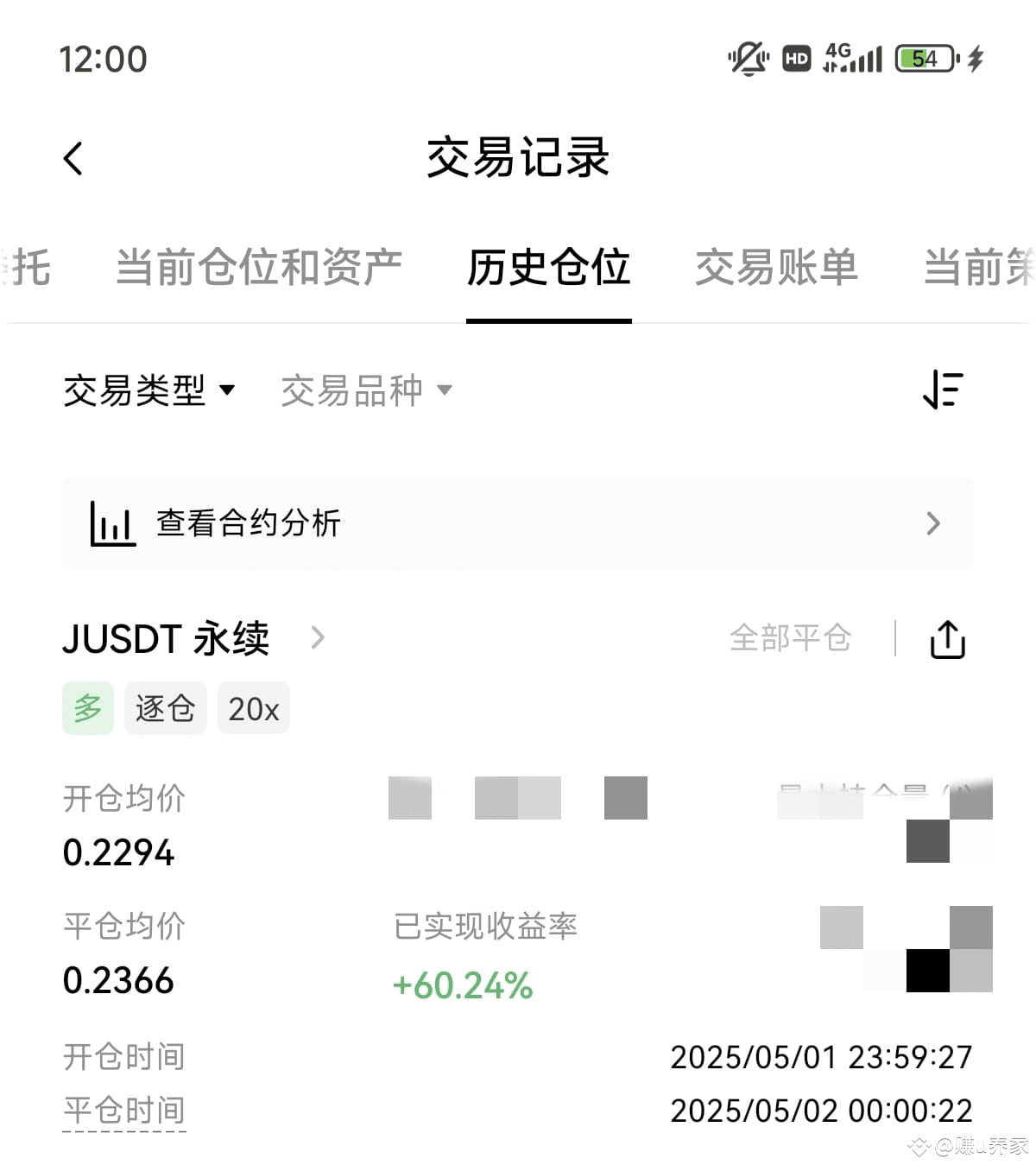Image resolution: width=1036 pixels, height=1165 pixels.
Task: Switch to the 交易账单 tab
Action: [776, 268]
